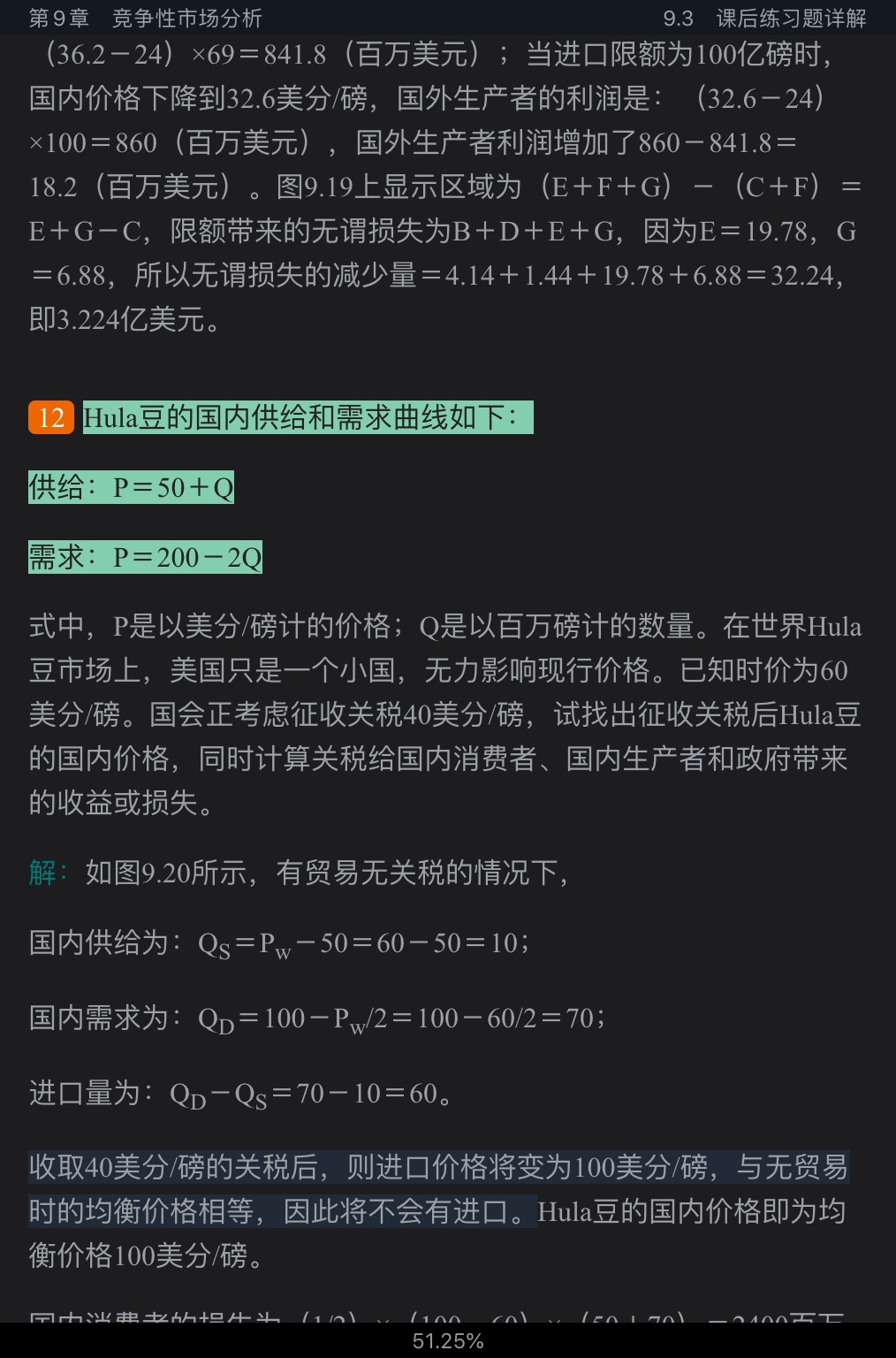896x1358 pixels.
Task: Select the highlighted line "需求:P=200-2Q"
Action: click(x=145, y=557)
